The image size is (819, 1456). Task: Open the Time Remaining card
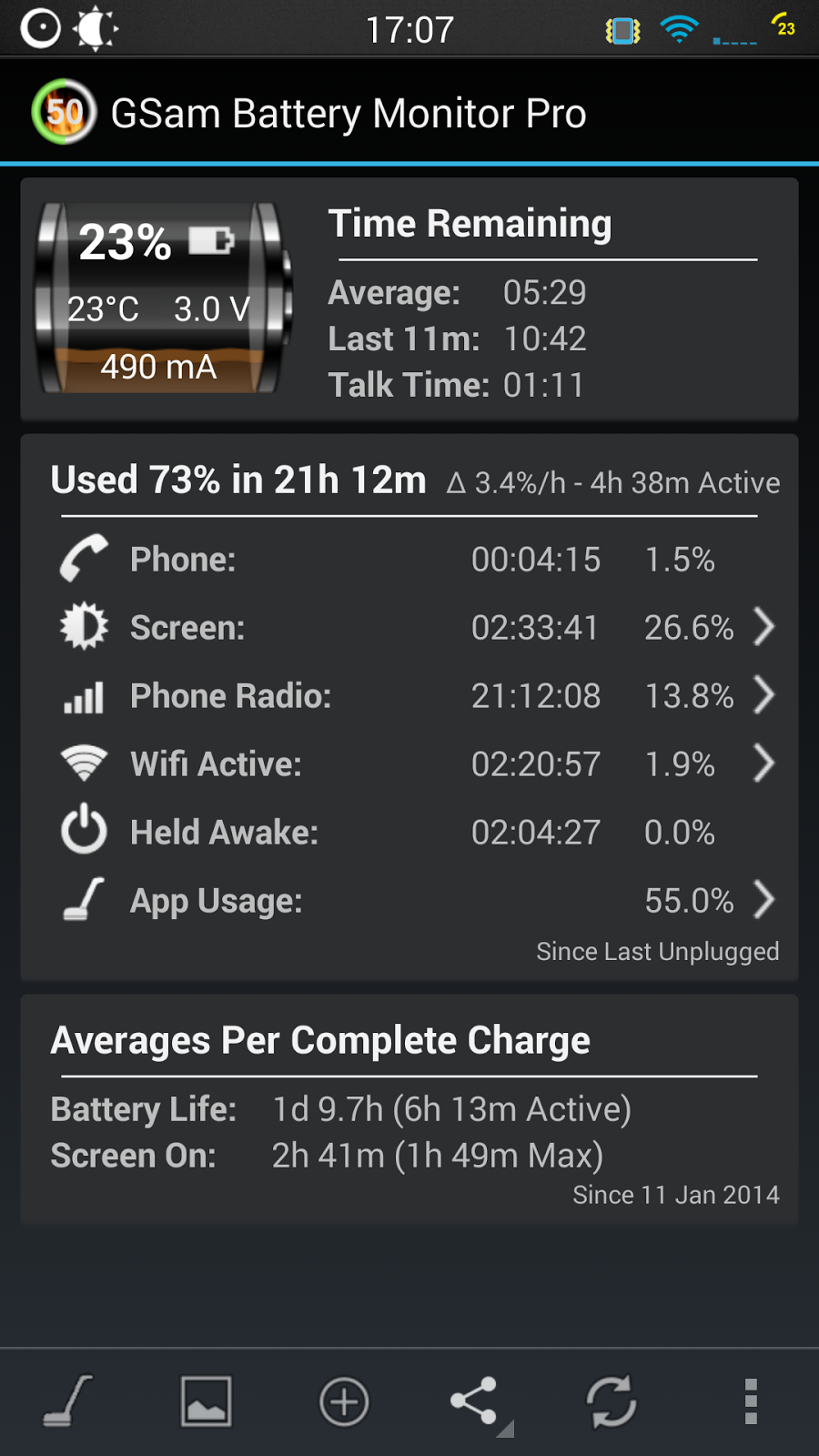[542, 300]
